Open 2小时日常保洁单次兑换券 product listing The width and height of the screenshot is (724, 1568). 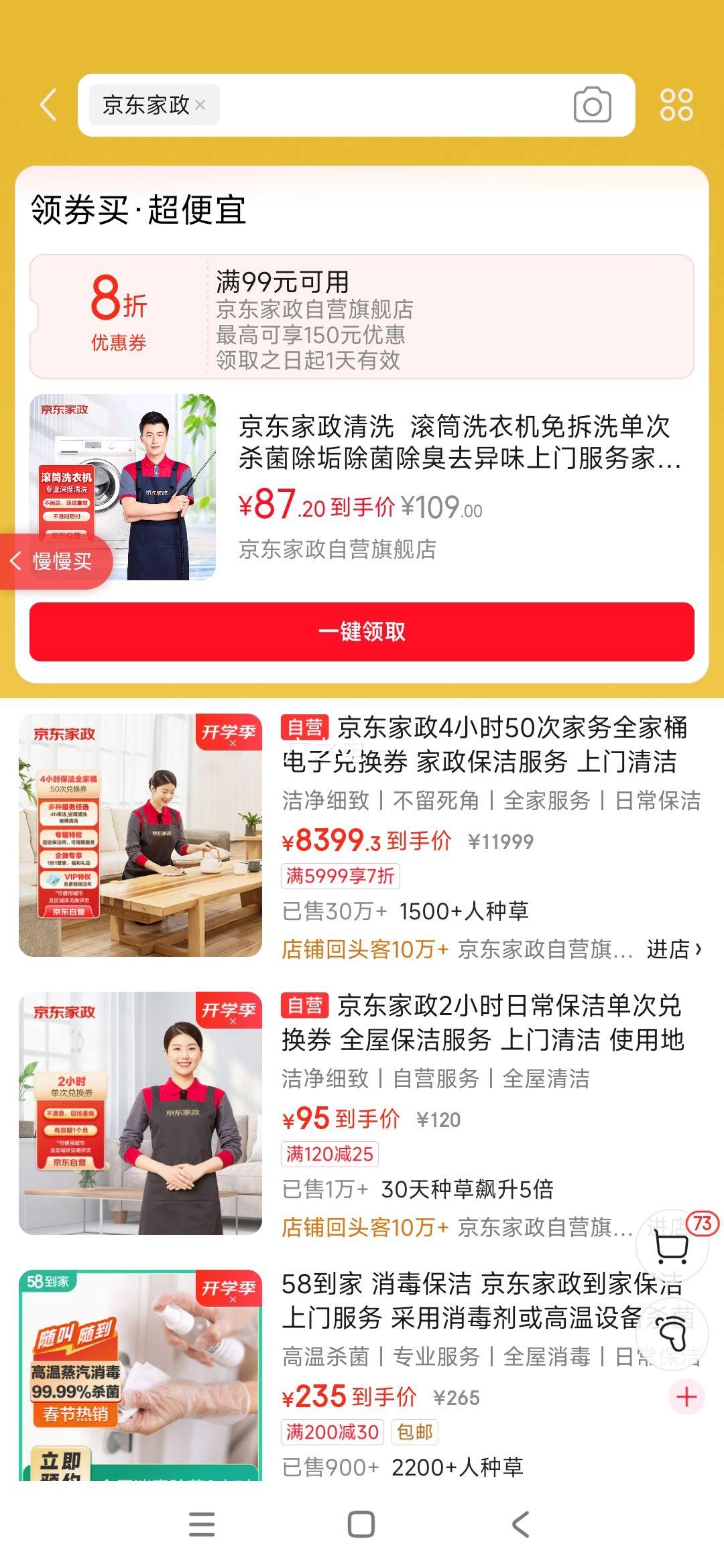[481, 1023]
